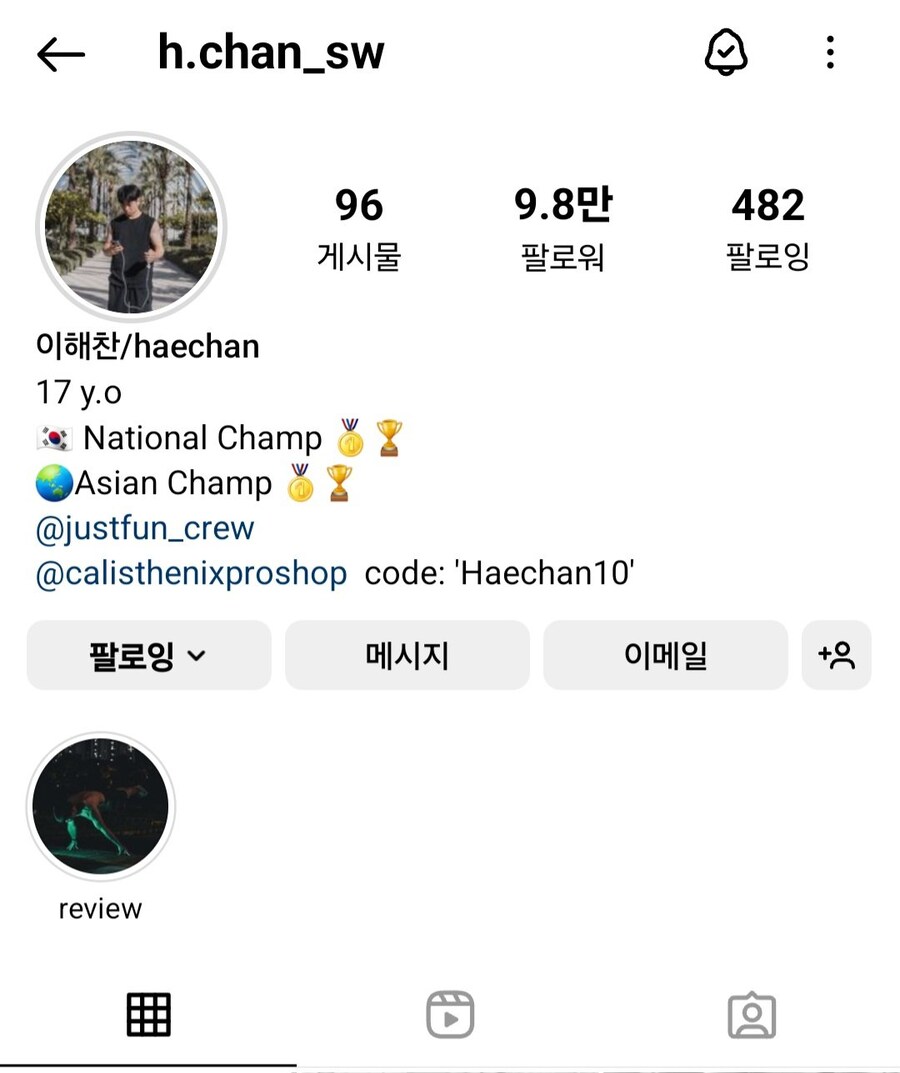Screen dimensions: 900x1073
Task: Show suggested accounts with add-person button
Action: (x=836, y=656)
